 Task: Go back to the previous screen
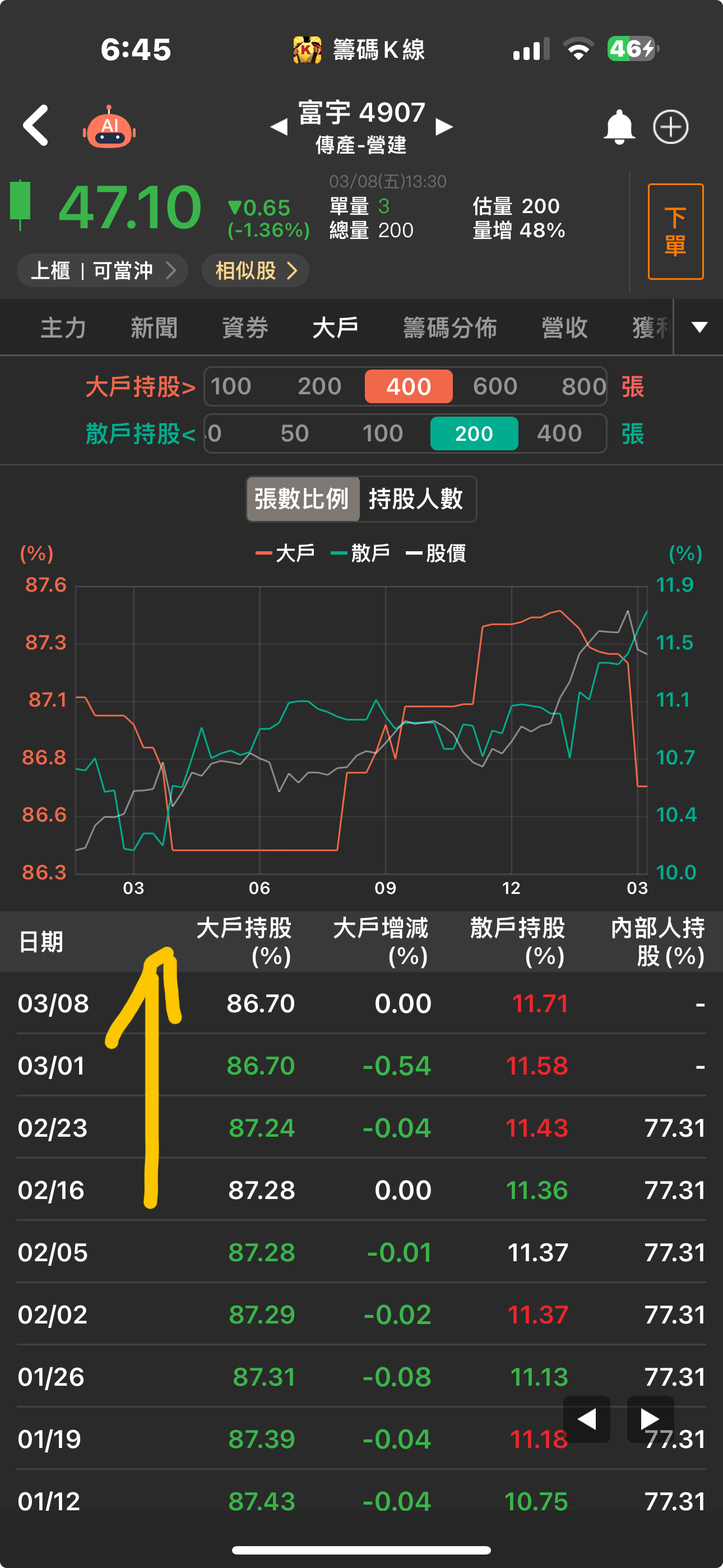pos(35,126)
